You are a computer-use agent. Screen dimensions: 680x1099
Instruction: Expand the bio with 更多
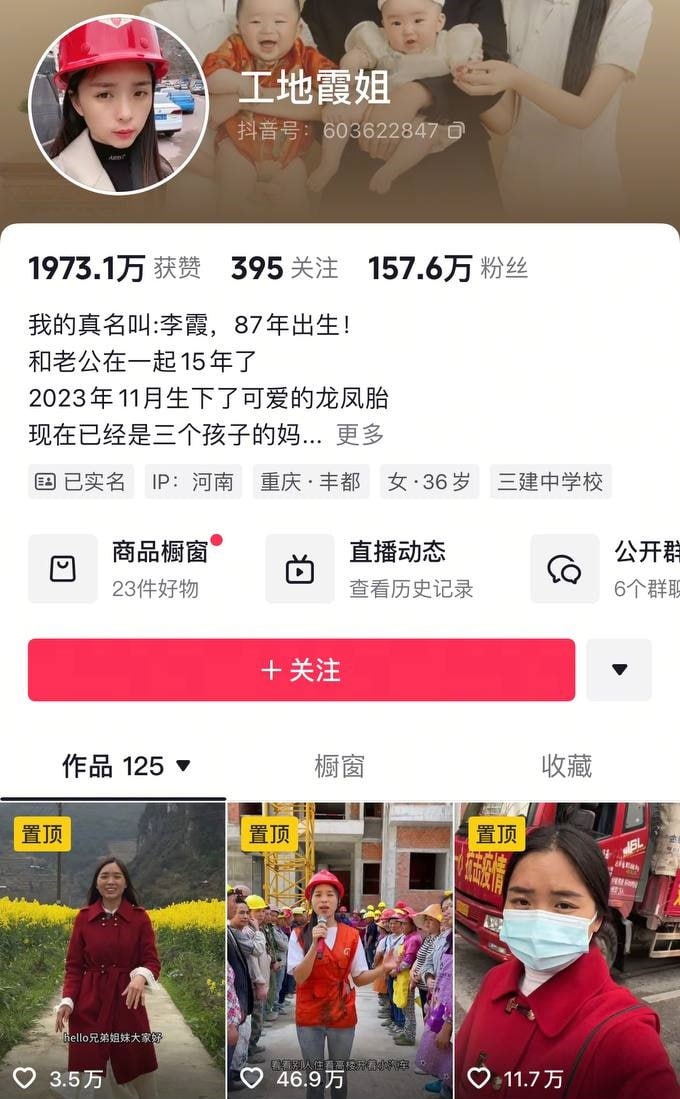360,434
